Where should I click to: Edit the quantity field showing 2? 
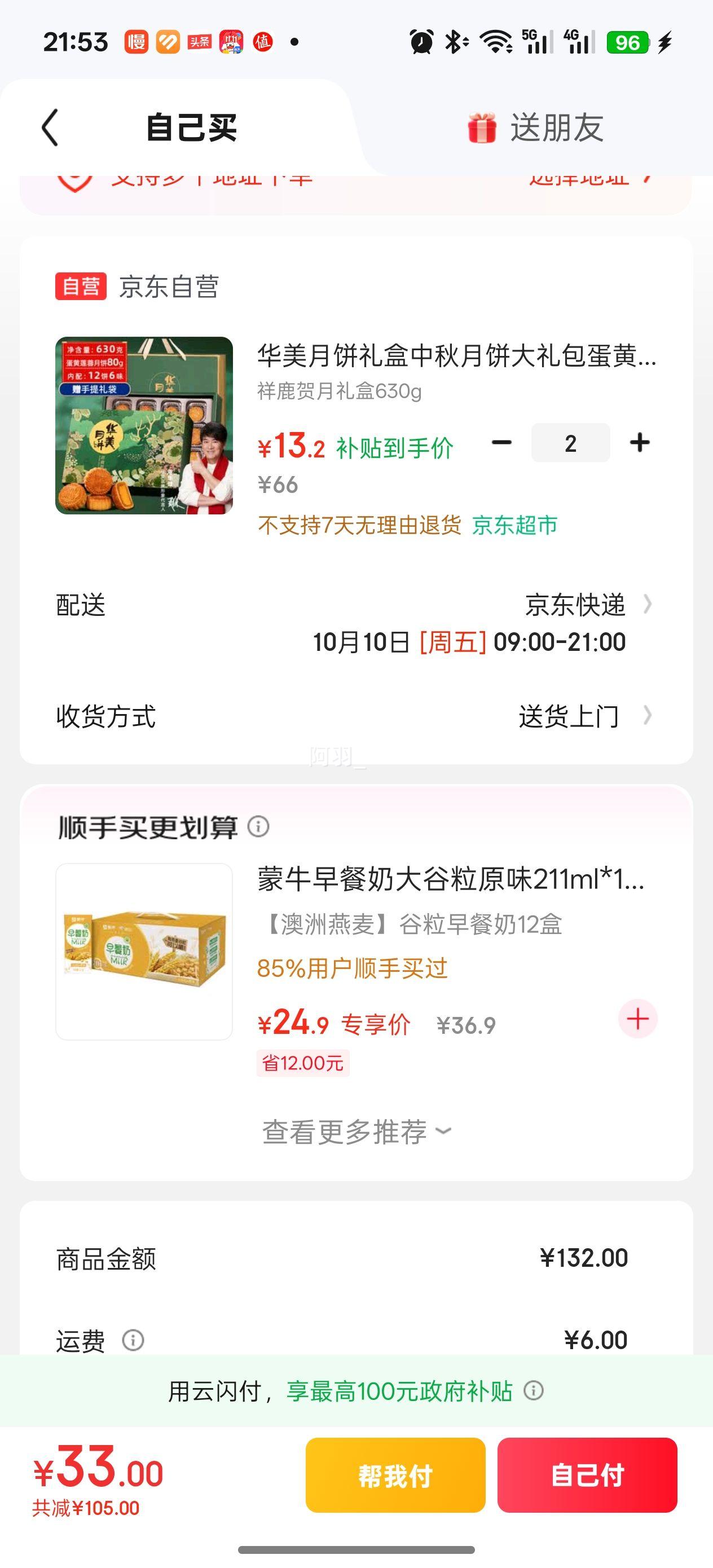570,443
